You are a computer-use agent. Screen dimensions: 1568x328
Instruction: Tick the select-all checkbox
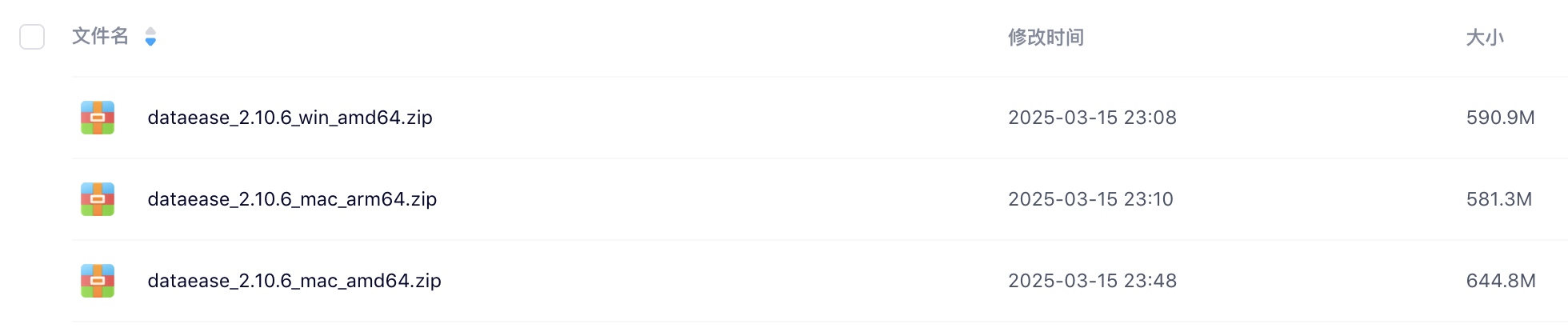[32, 37]
